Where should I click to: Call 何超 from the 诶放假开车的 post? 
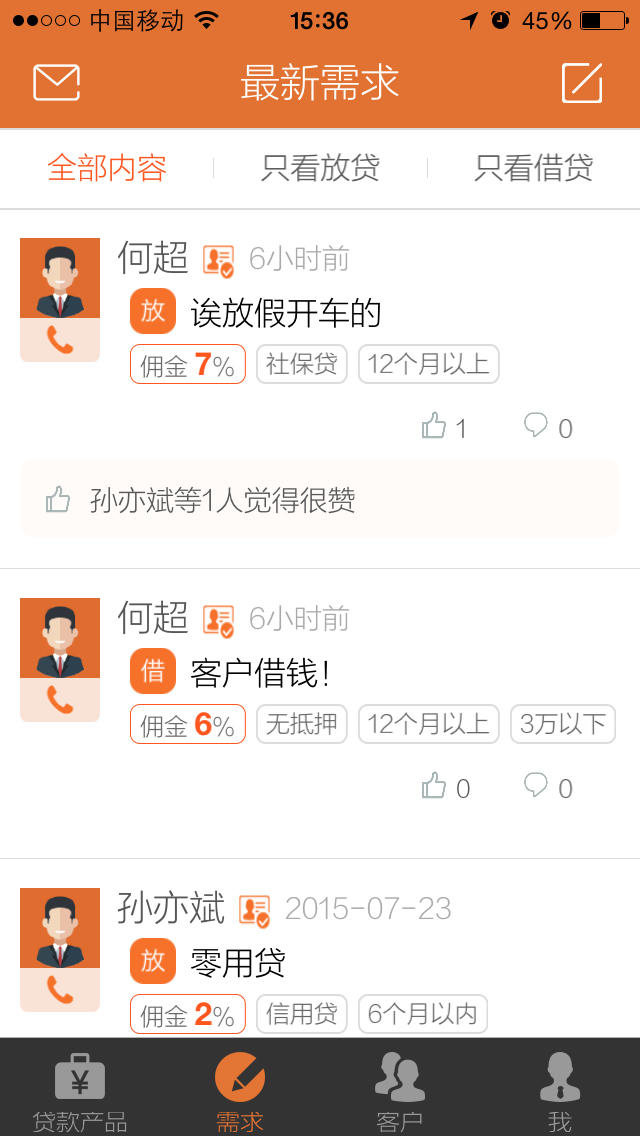click(x=60, y=342)
